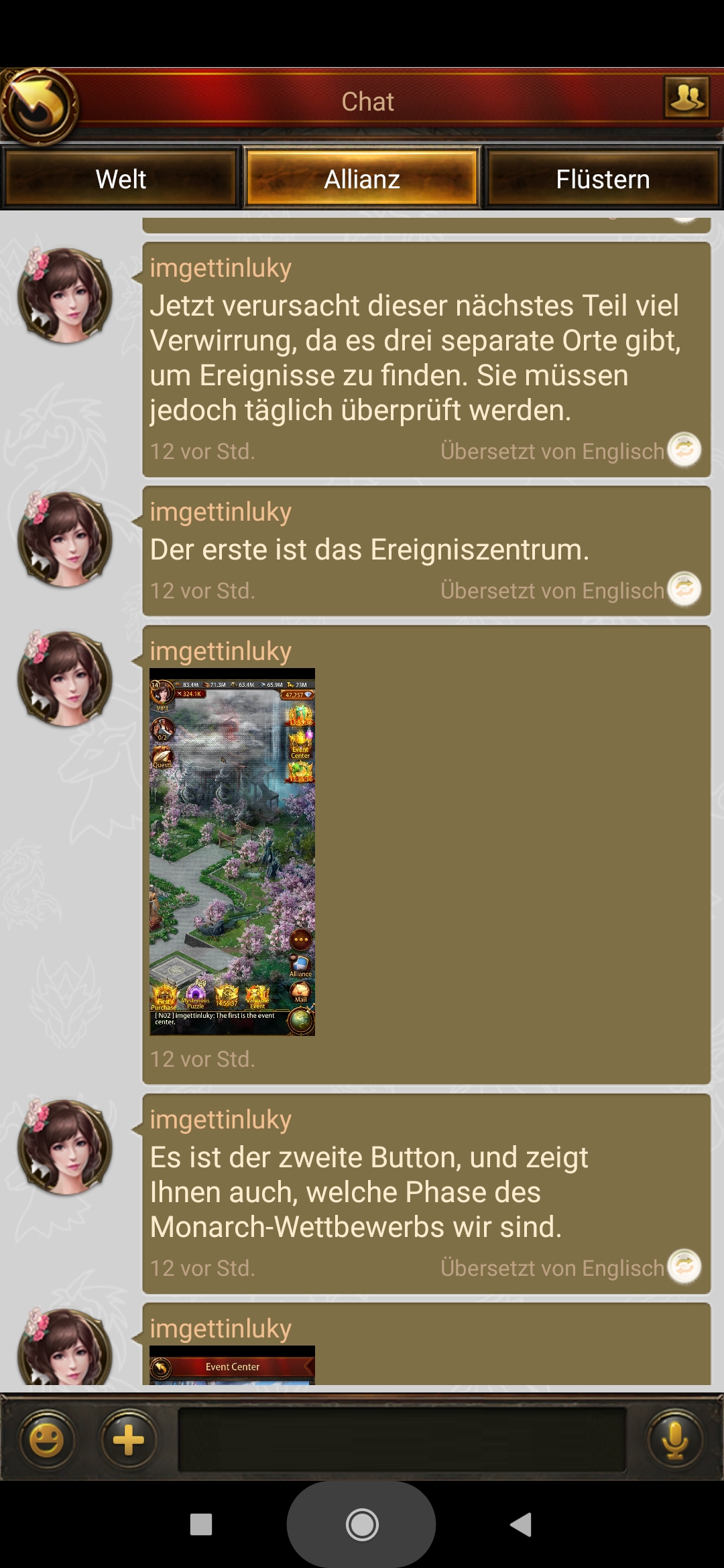This screenshot has width=724, height=1568.
Task: Open the emoji picker
Action: (x=47, y=1439)
